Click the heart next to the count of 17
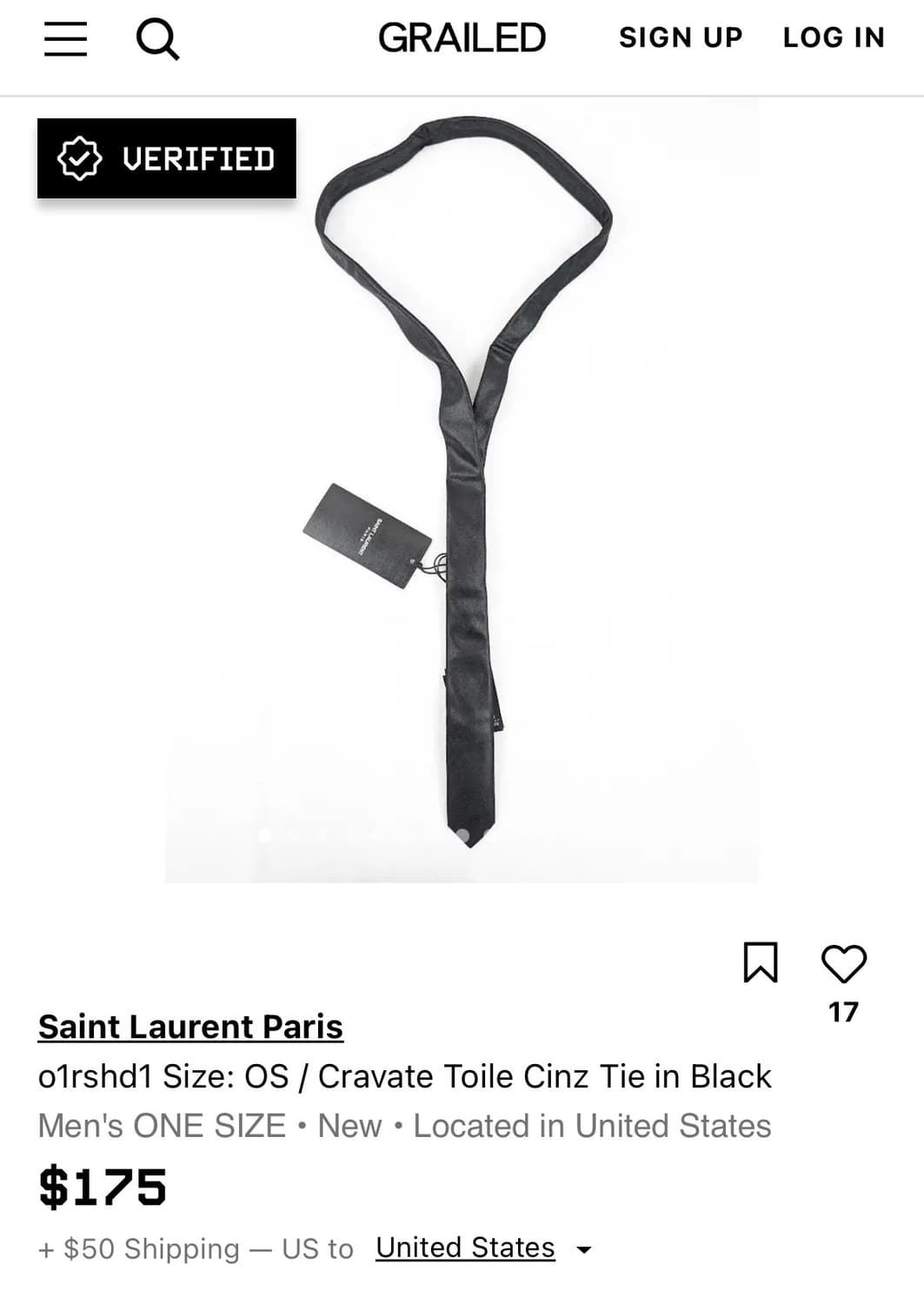Viewport: 924px width, 1304px height. pos(842,962)
